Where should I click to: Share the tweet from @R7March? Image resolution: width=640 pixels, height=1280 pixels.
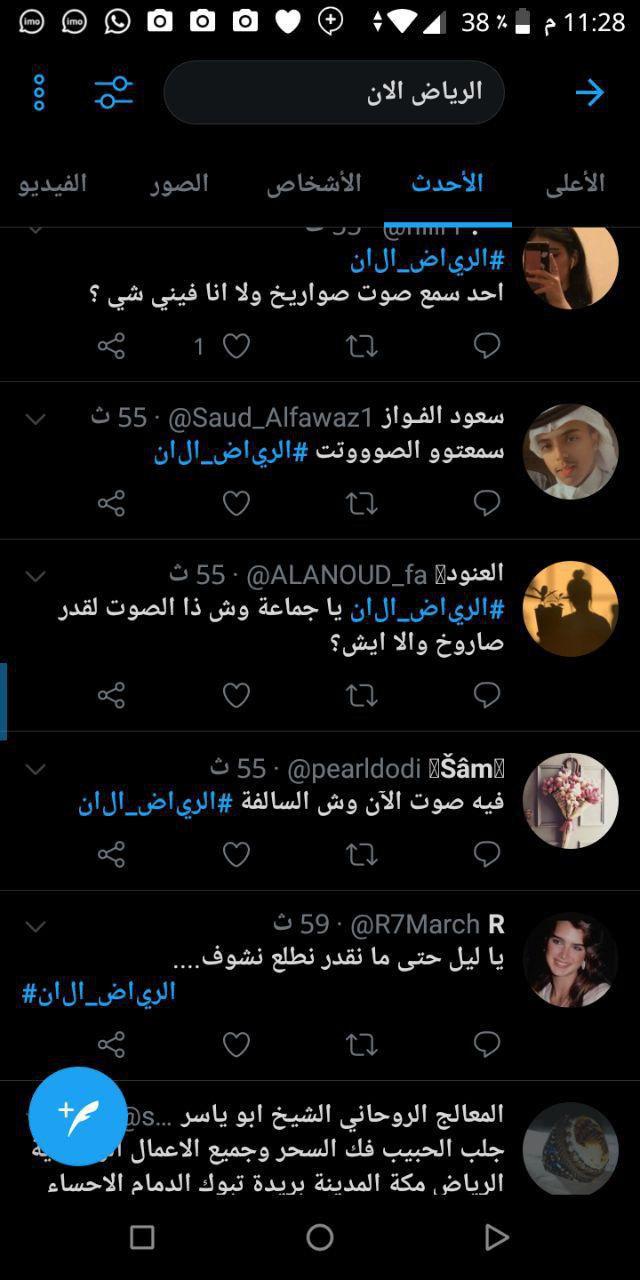pyautogui.click(x=111, y=1044)
